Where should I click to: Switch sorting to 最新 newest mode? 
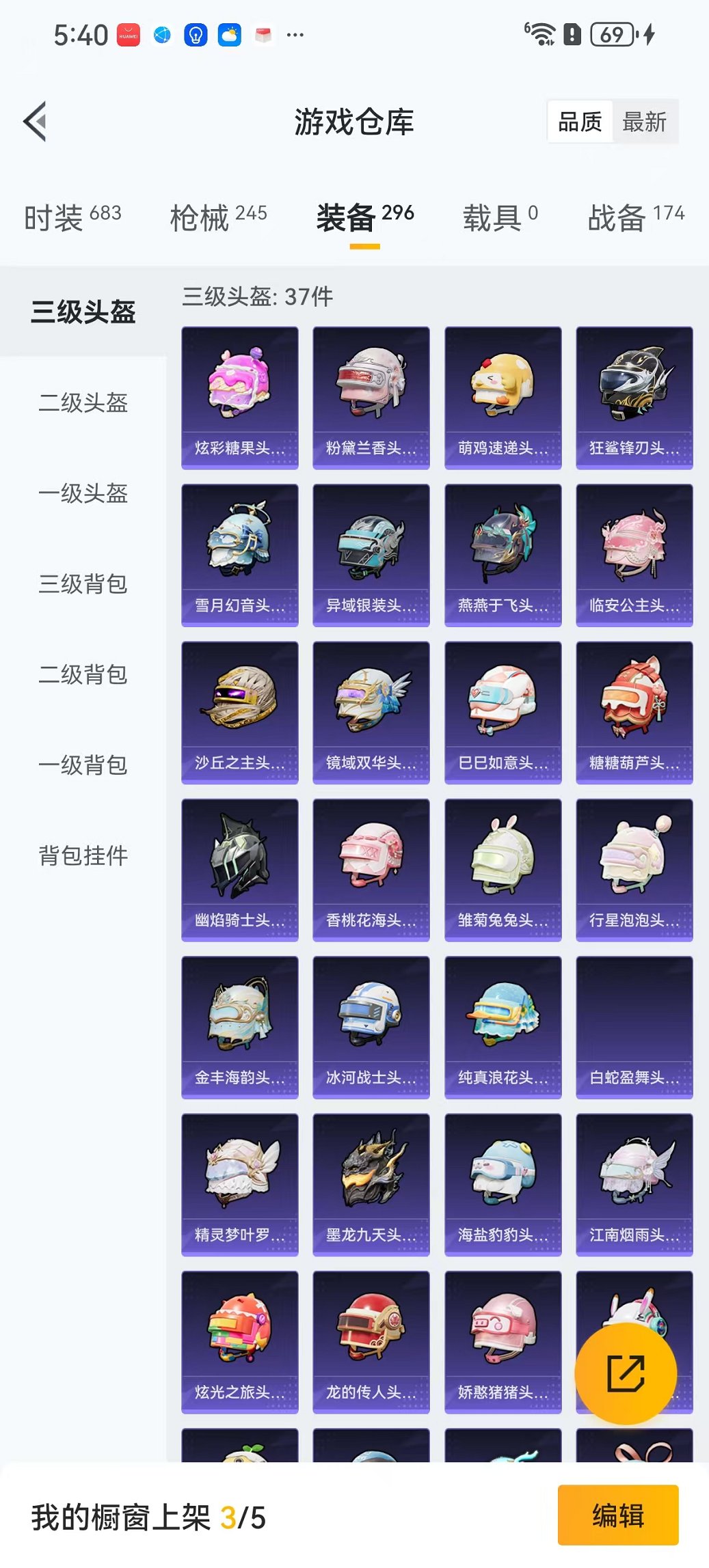click(645, 122)
